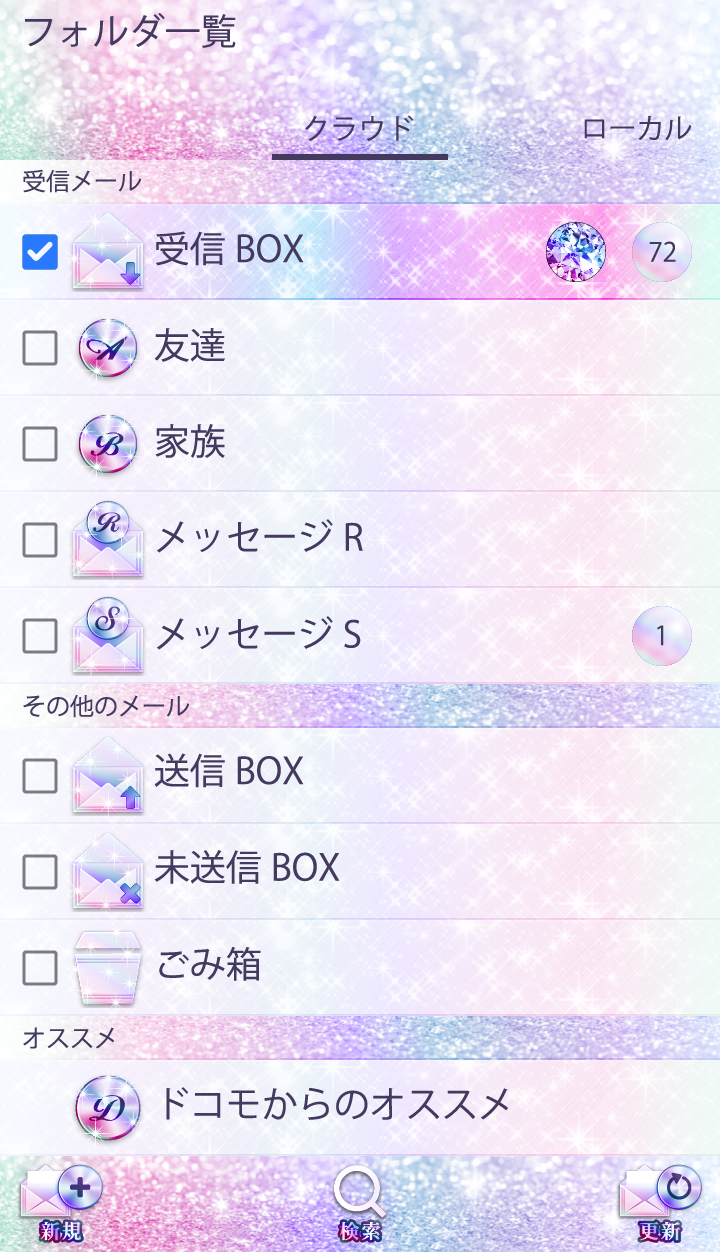720x1252 pixels.
Task: Uncheck the 受信 BOX checkbox
Action: click(x=40, y=252)
